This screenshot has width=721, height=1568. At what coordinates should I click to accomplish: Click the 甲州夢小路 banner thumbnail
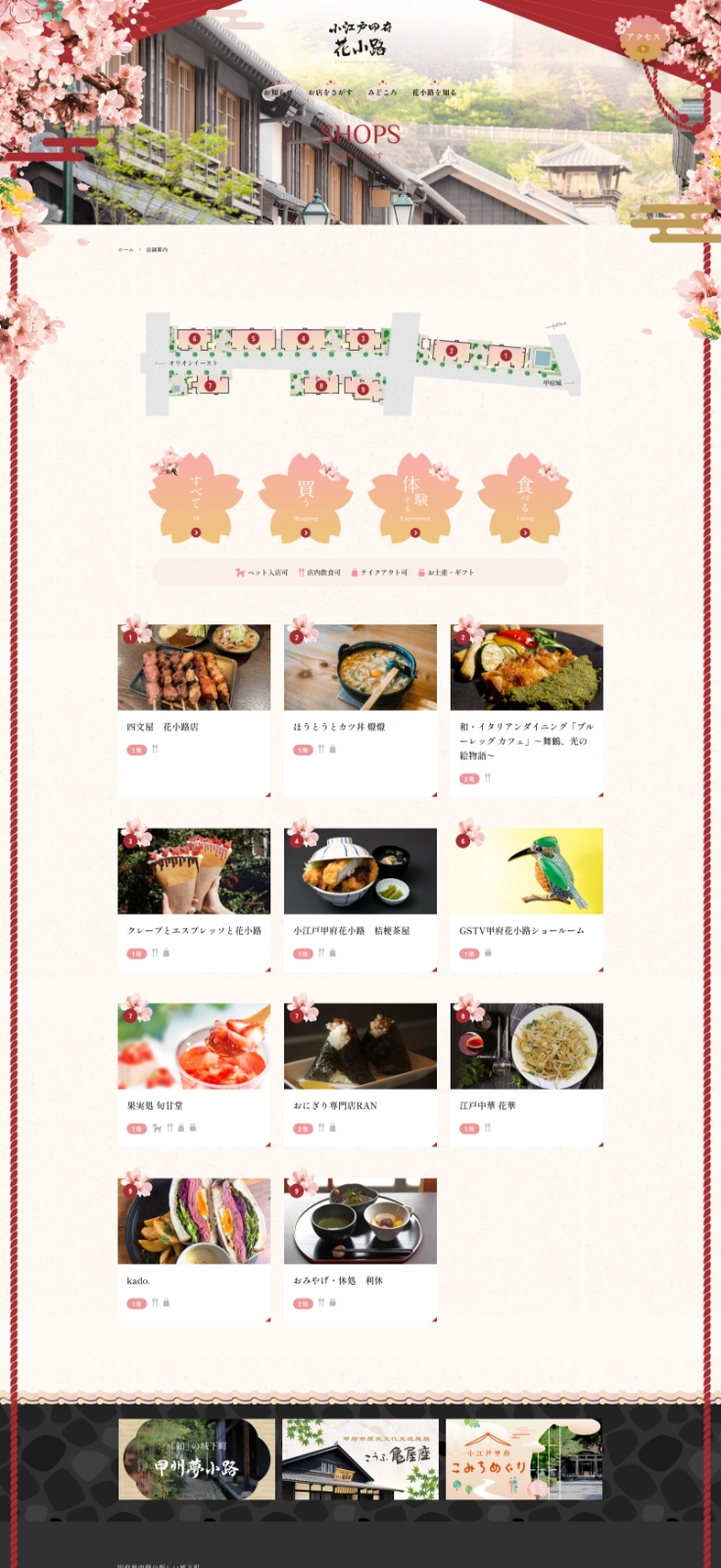click(194, 1460)
